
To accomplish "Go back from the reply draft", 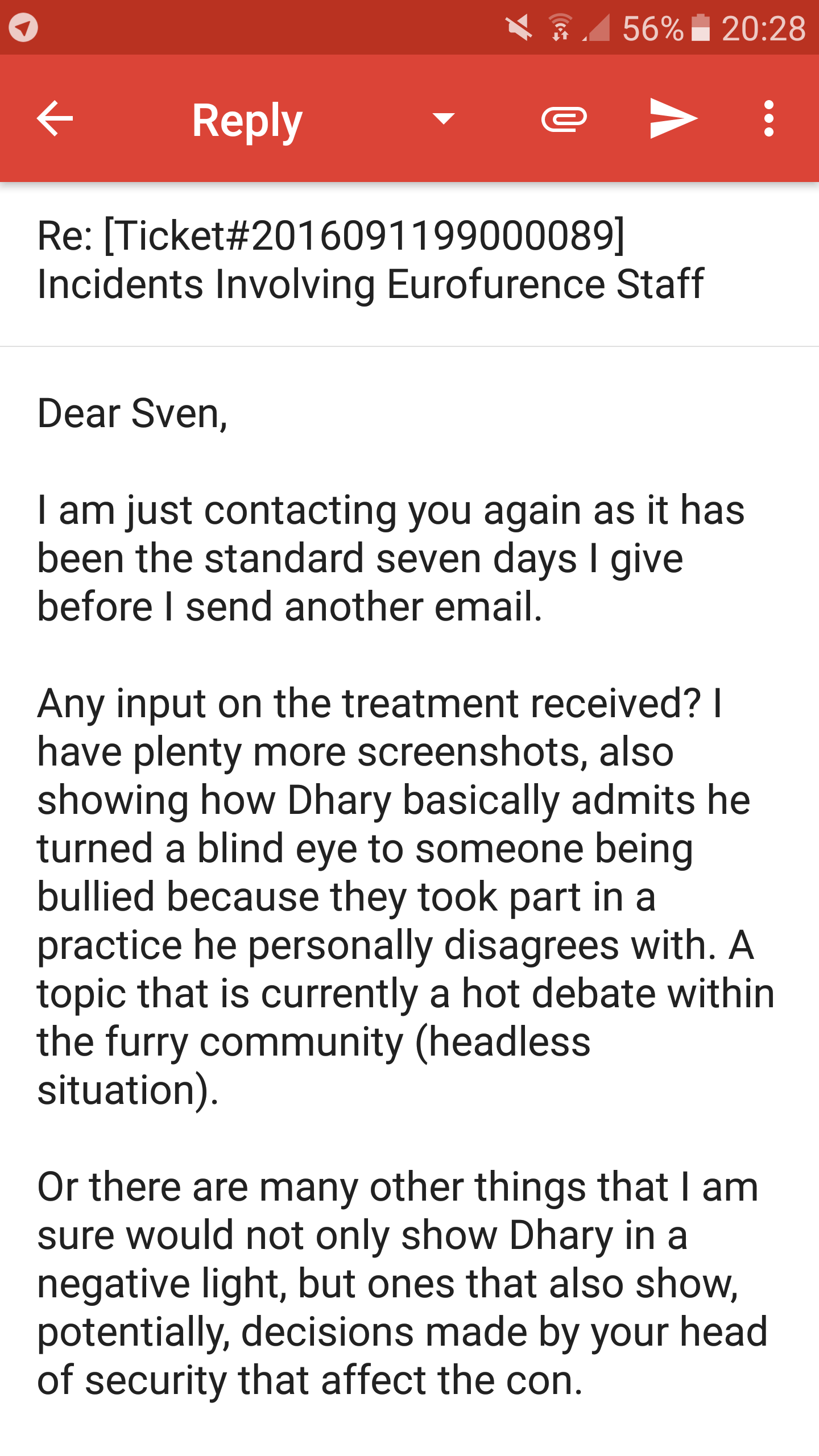I will coord(55,118).
